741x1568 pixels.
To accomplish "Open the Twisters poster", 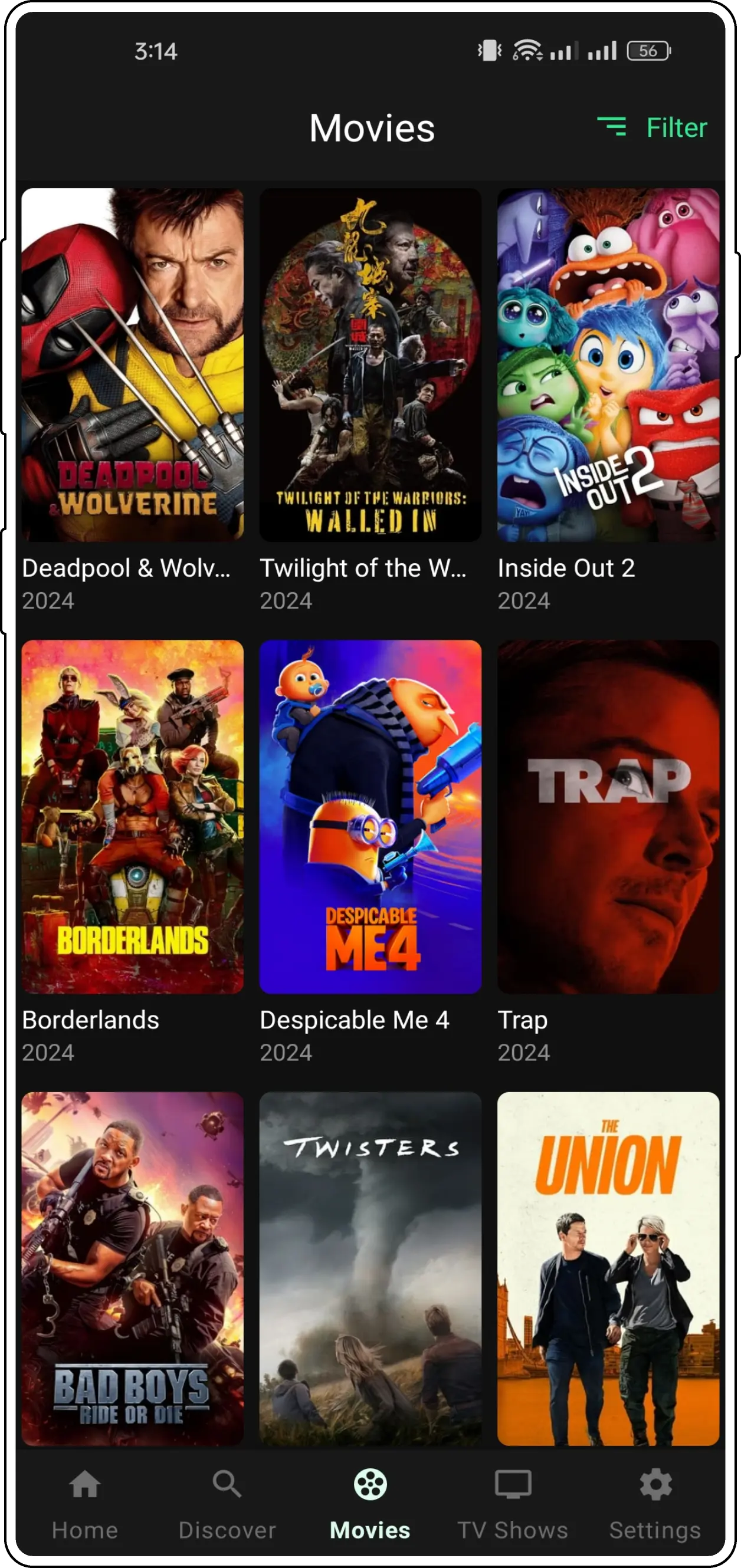I will (x=369, y=1266).
